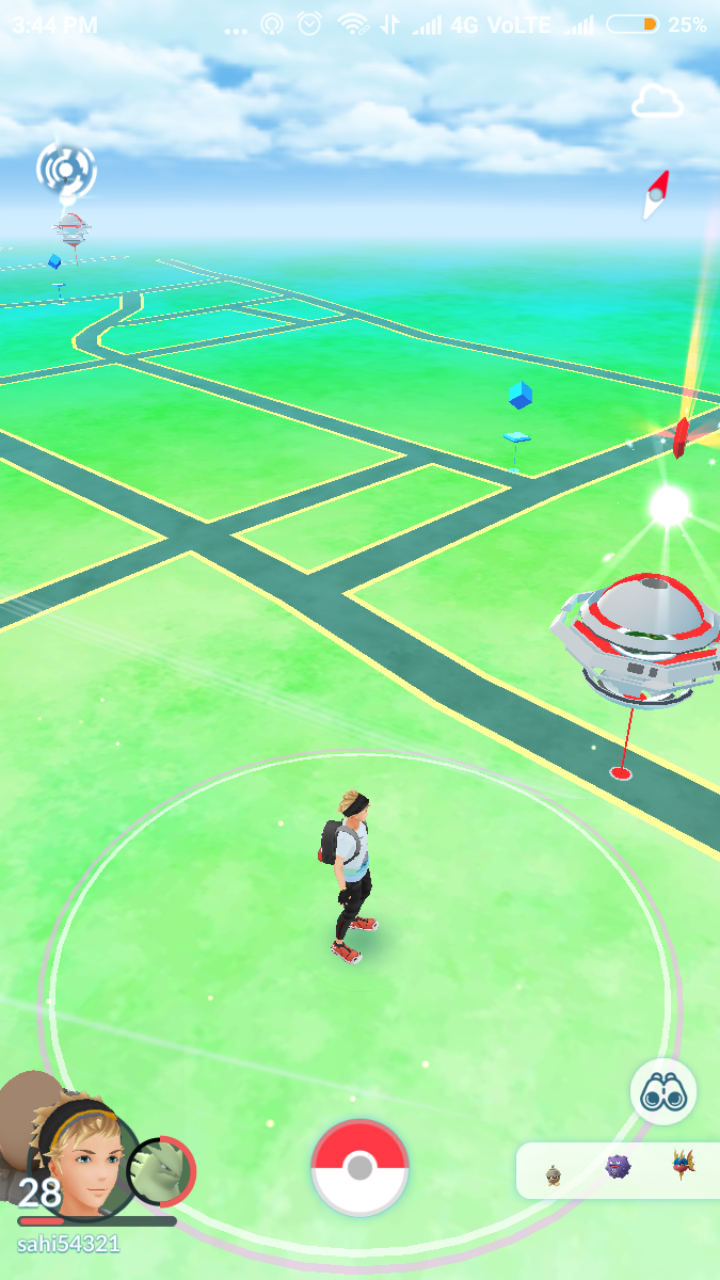Tap the compass to change map orientation
Image resolution: width=720 pixels, height=1280 pixels.
tap(656, 195)
